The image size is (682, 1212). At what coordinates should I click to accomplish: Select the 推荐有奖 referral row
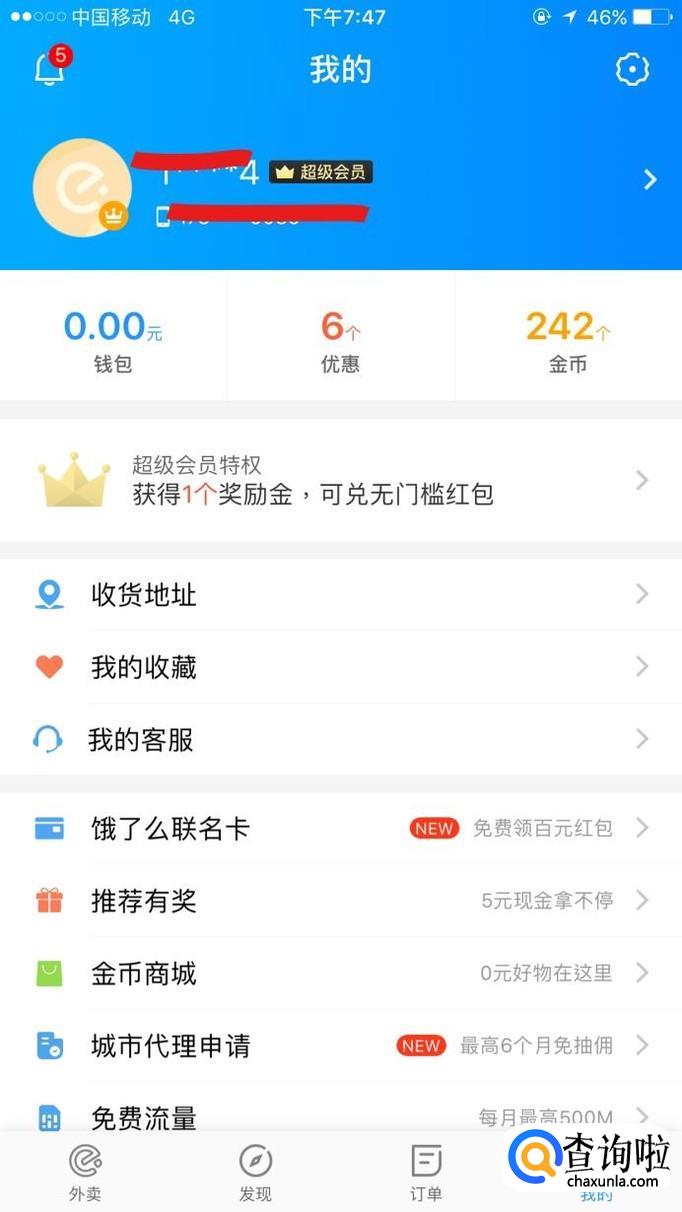click(x=340, y=901)
